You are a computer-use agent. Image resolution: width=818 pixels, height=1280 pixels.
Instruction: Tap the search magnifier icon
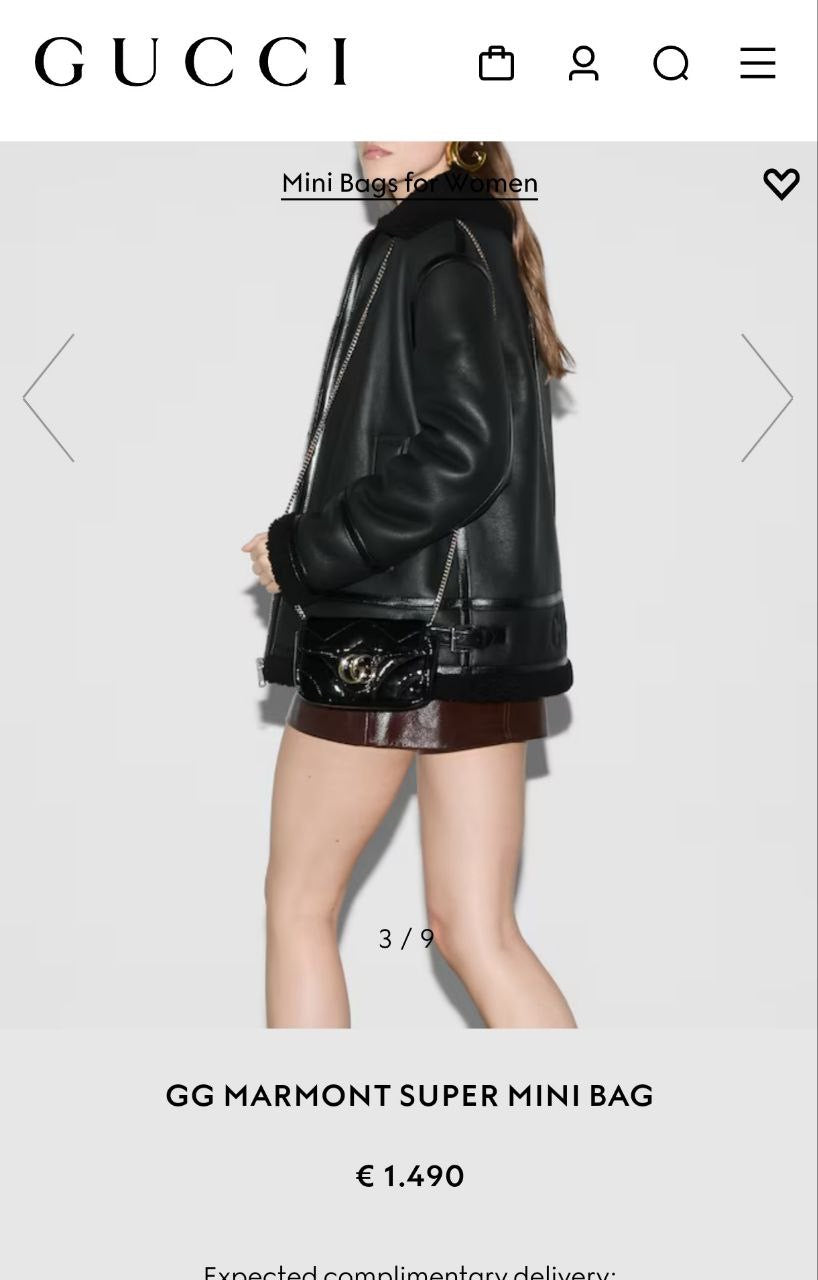click(x=671, y=63)
